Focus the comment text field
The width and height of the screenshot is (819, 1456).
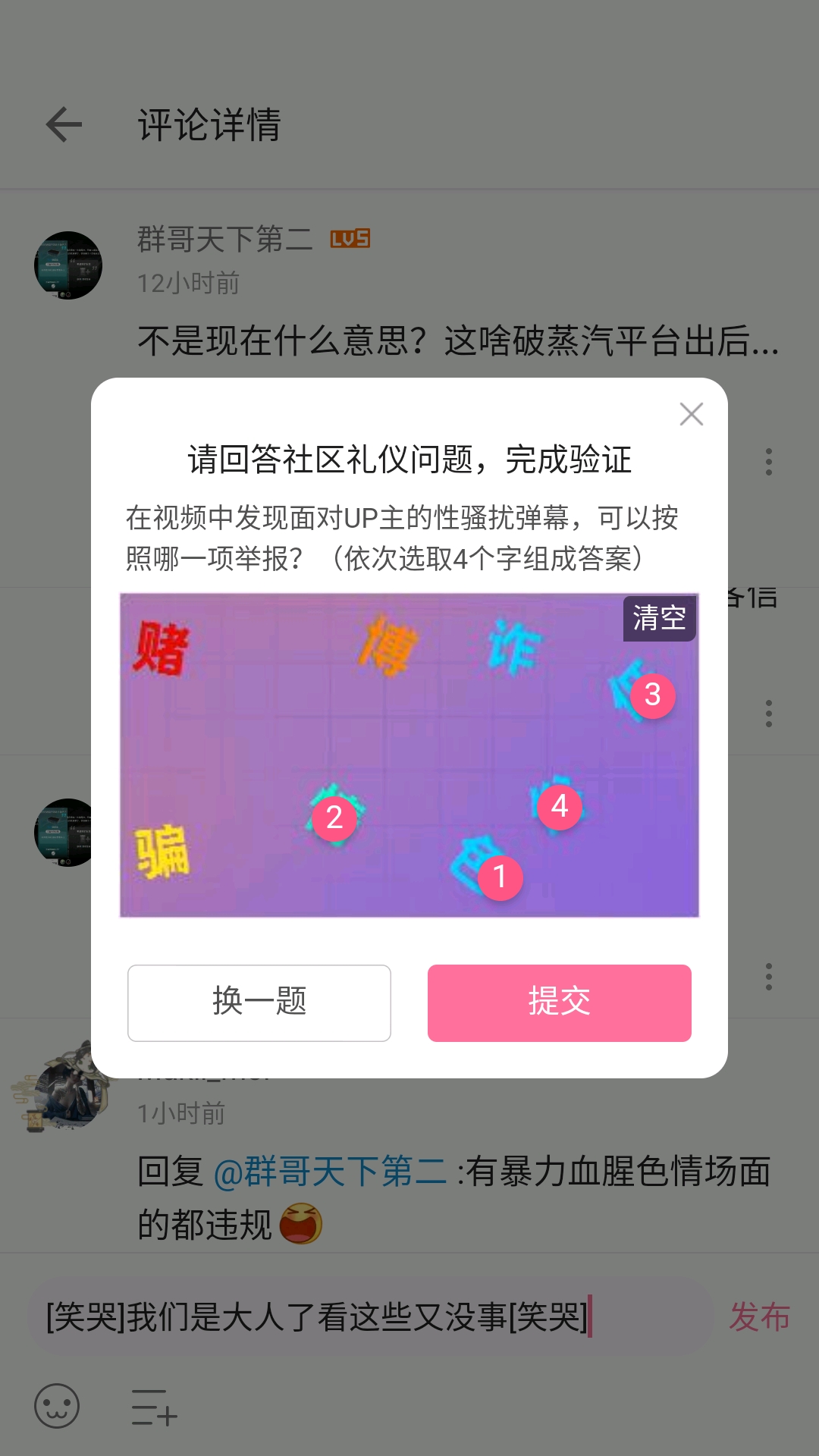pyautogui.click(x=372, y=1316)
